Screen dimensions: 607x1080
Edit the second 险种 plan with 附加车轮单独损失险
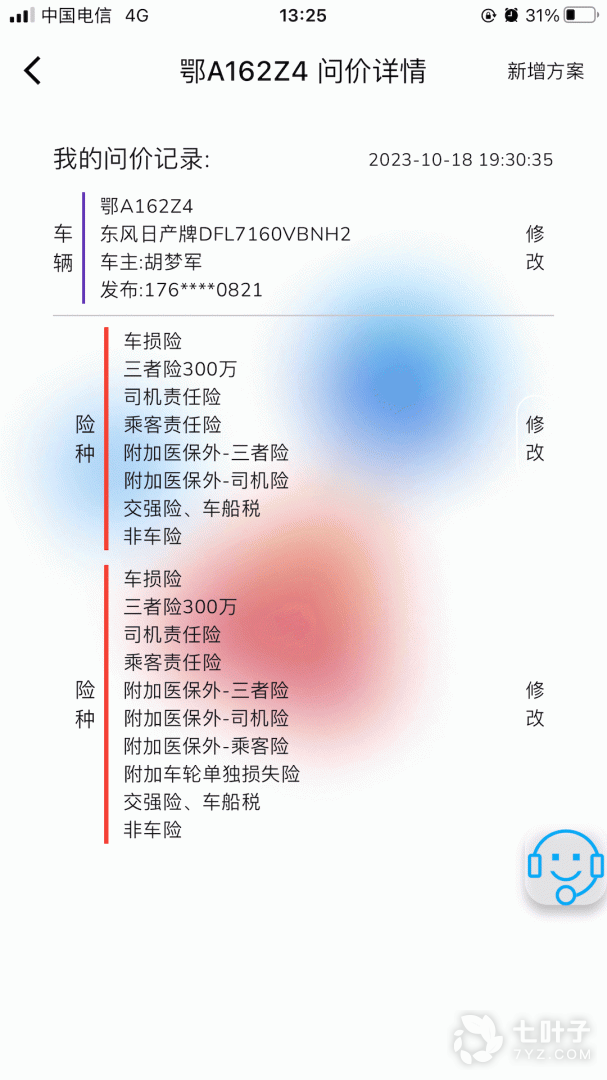535,703
